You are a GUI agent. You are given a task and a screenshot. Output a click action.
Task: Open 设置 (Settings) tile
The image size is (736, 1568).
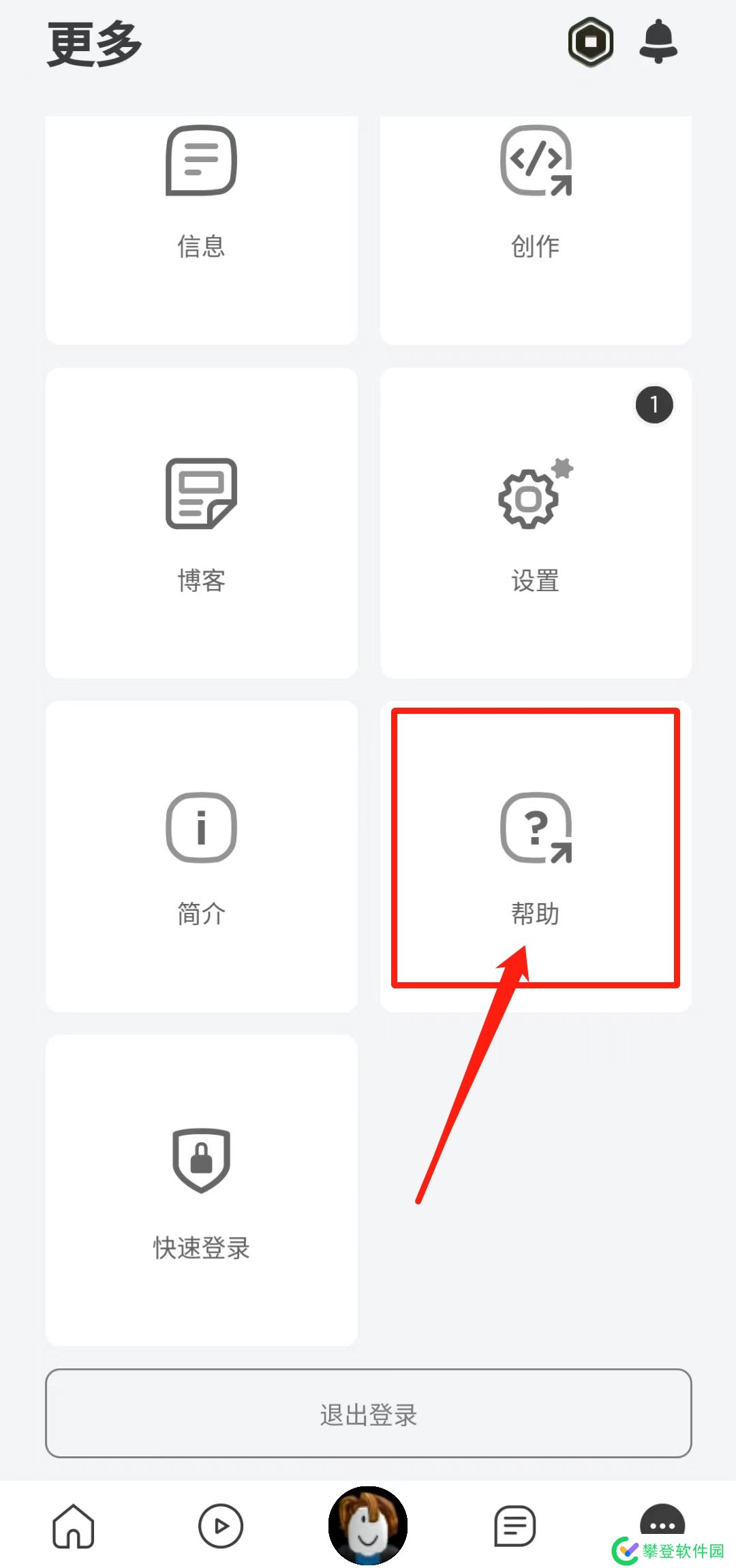(x=536, y=523)
